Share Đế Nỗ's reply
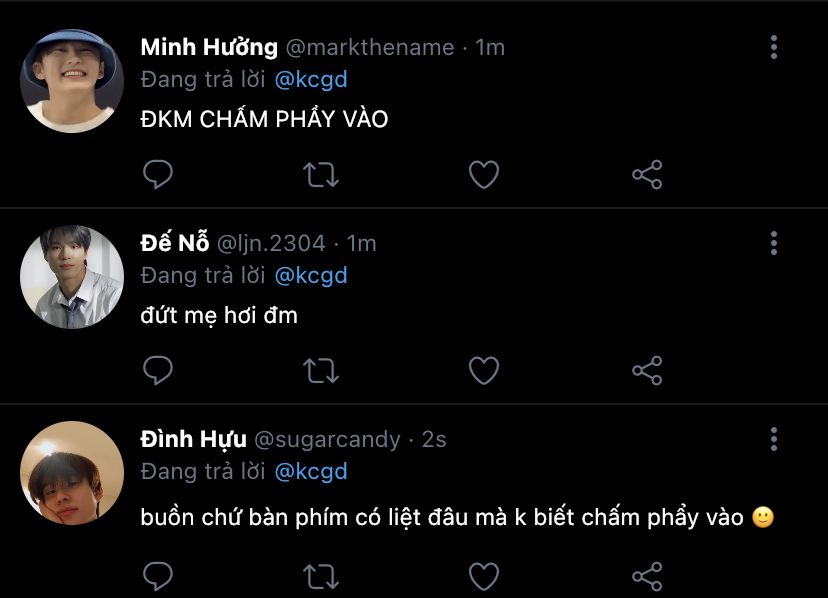 pyautogui.click(x=647, y=371)
